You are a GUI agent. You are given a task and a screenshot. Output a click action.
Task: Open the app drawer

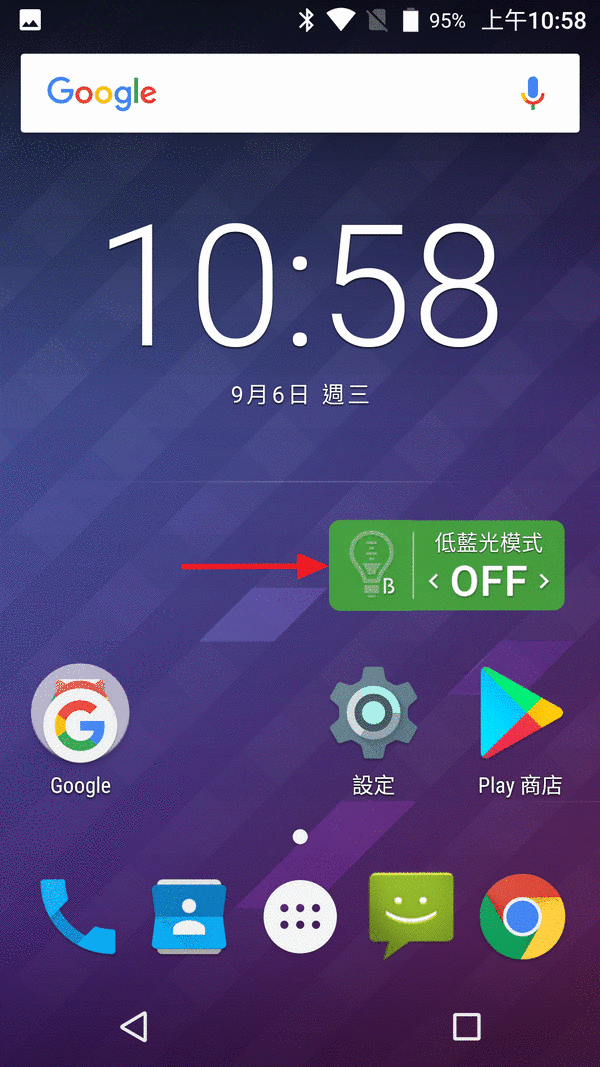[300, 916]
